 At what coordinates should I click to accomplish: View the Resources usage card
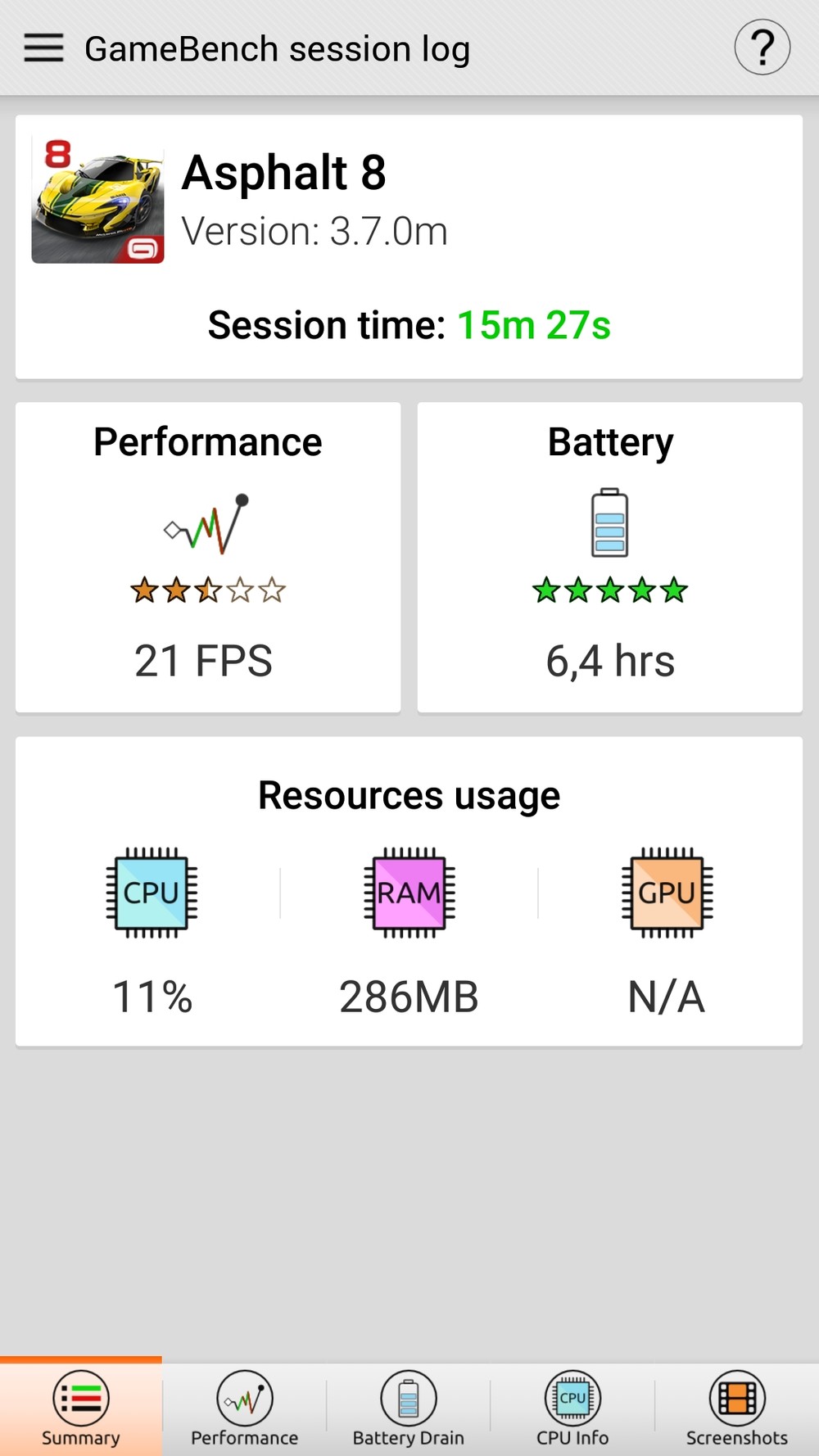point(409,891)
